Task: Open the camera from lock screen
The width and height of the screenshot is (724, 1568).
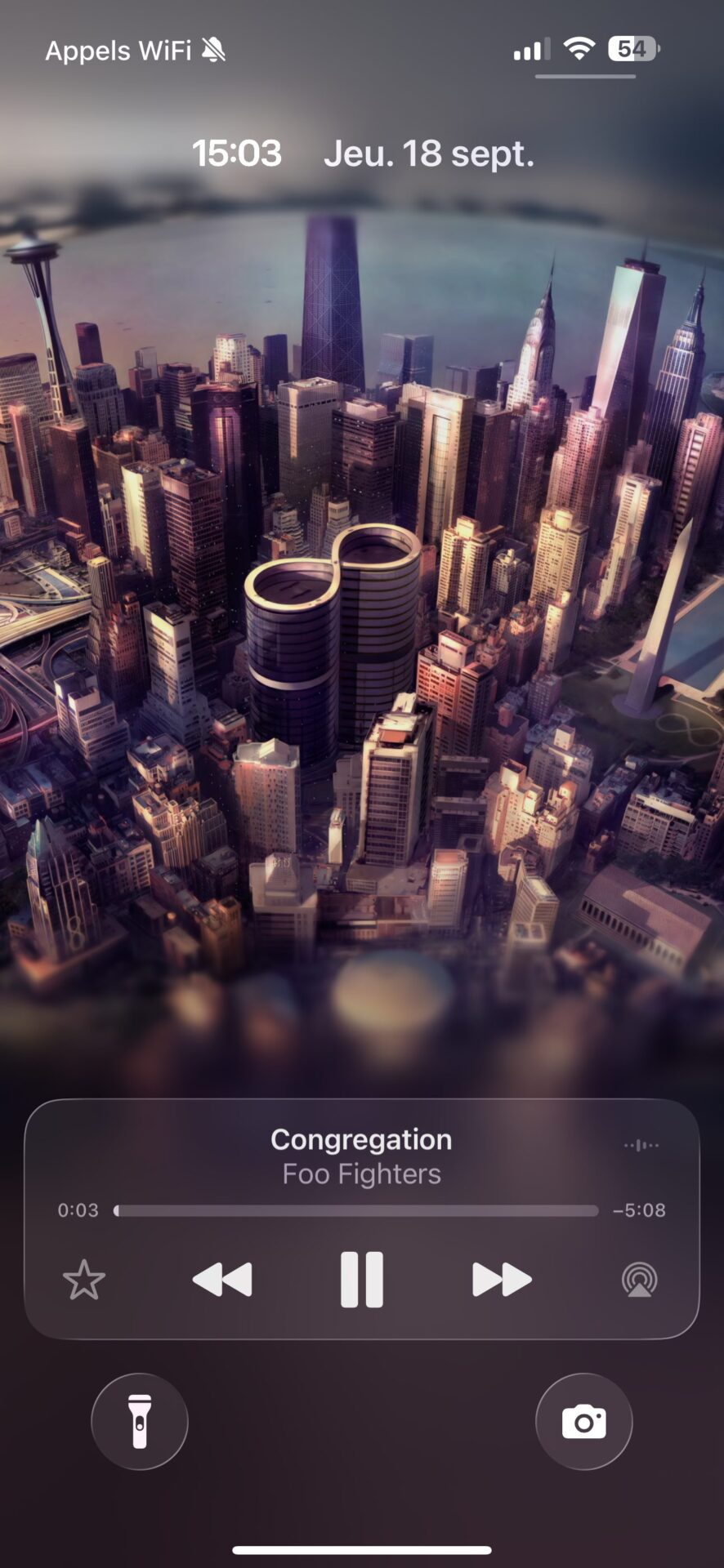Action: click(x=583, y=1421)
